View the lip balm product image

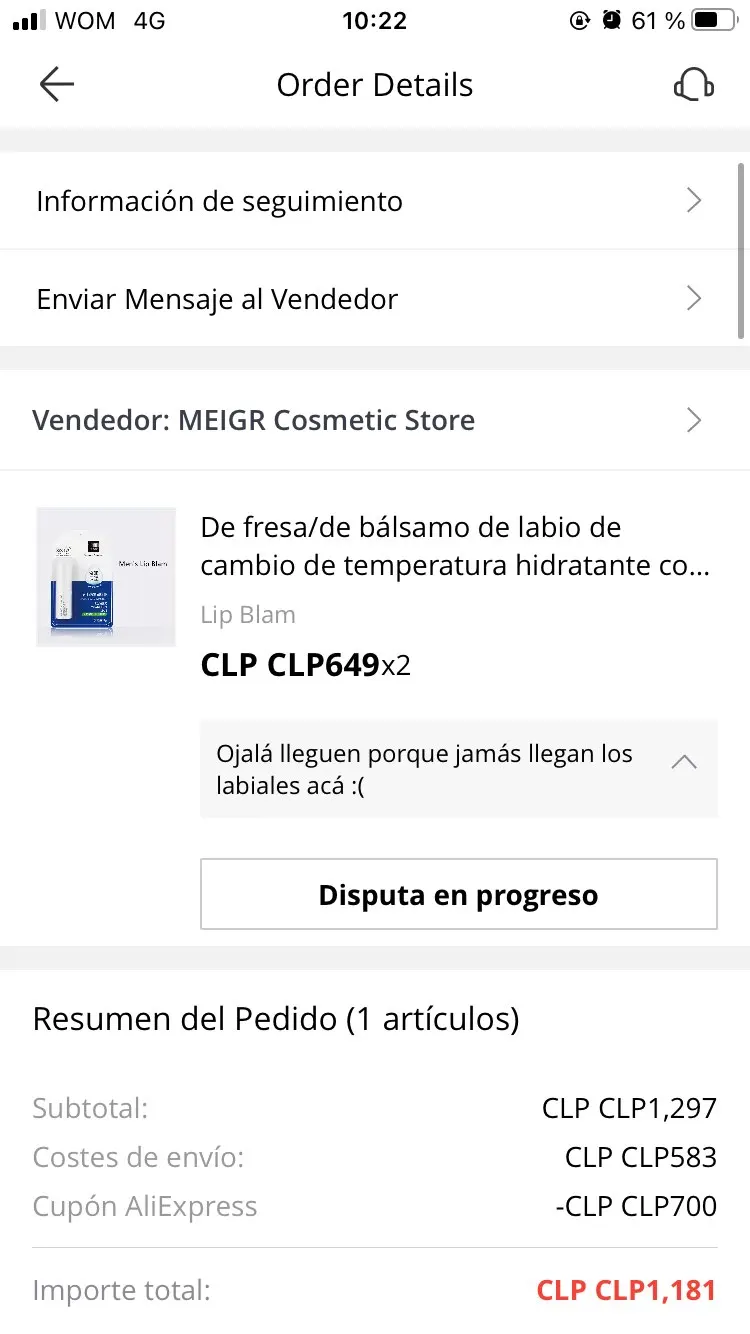[106, 577]
